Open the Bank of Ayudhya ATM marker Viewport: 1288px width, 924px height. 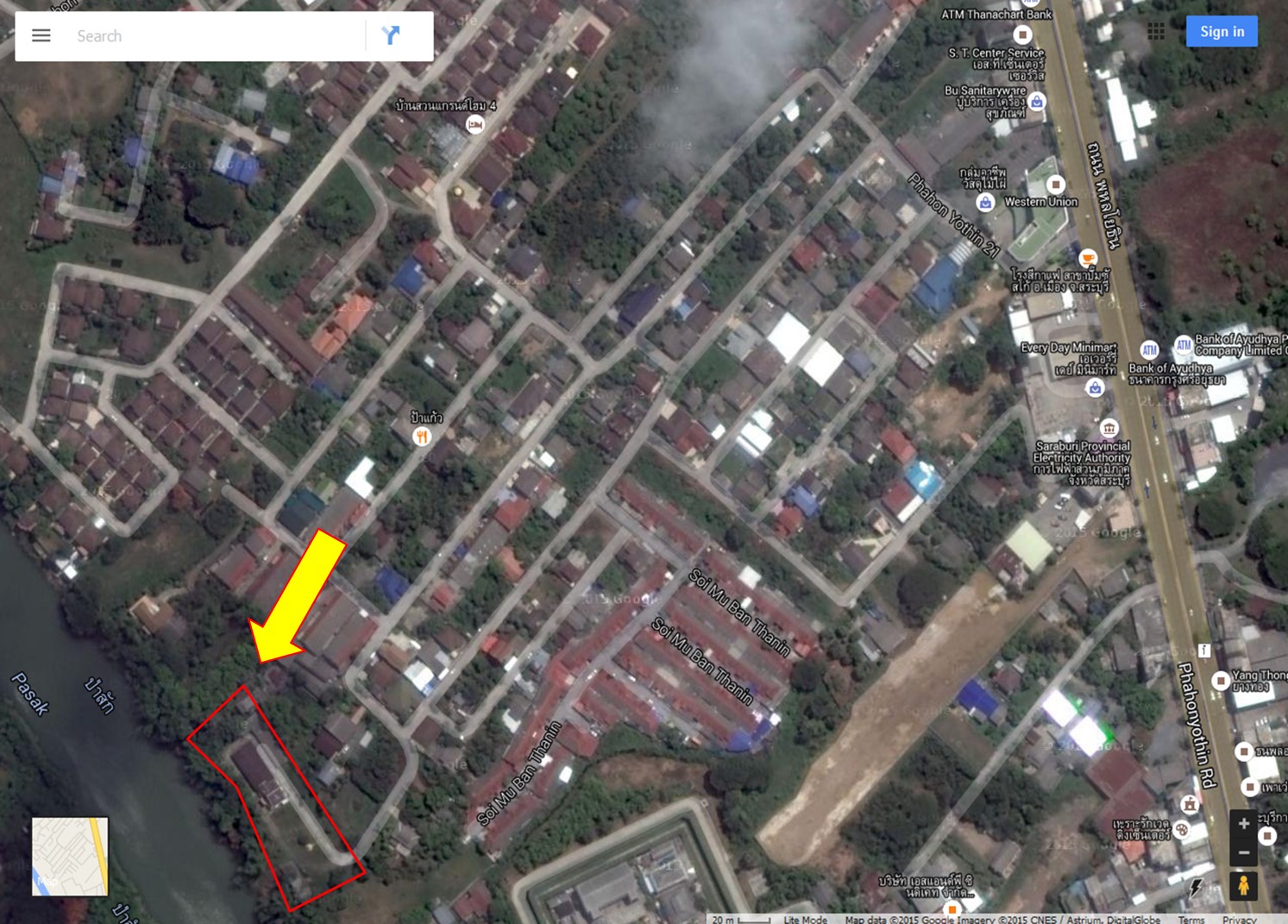coord(1149,349)
